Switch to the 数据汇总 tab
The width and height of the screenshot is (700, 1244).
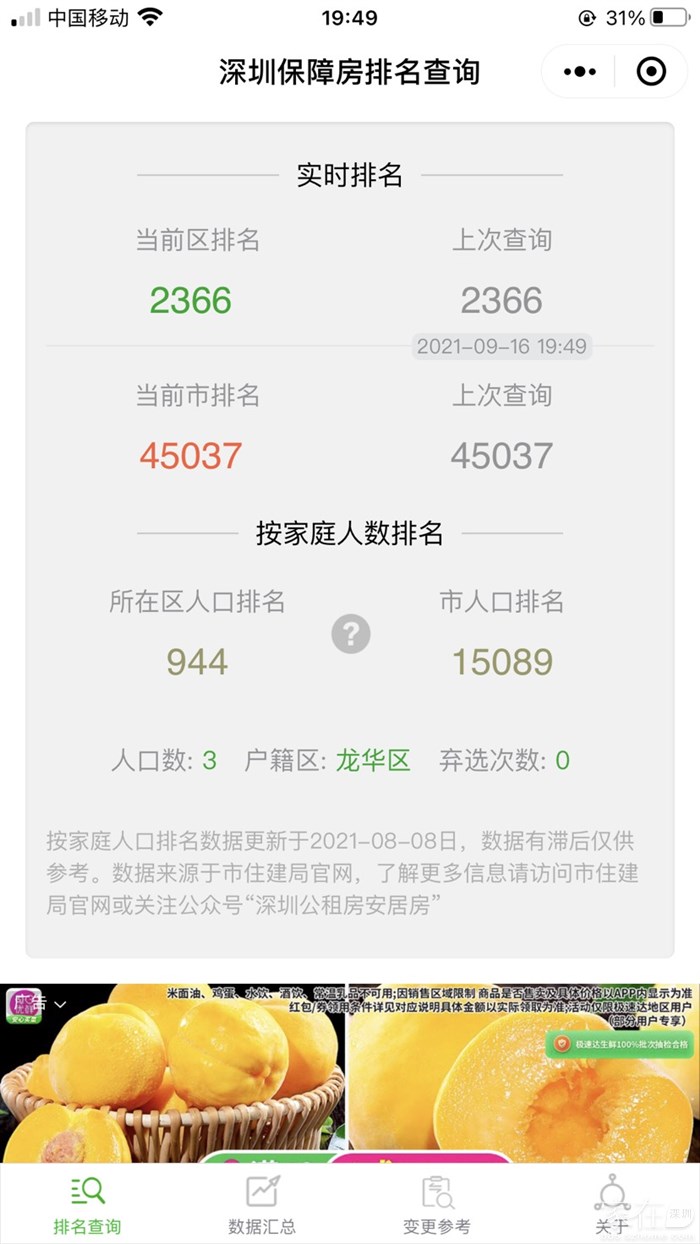point(262,1204)
